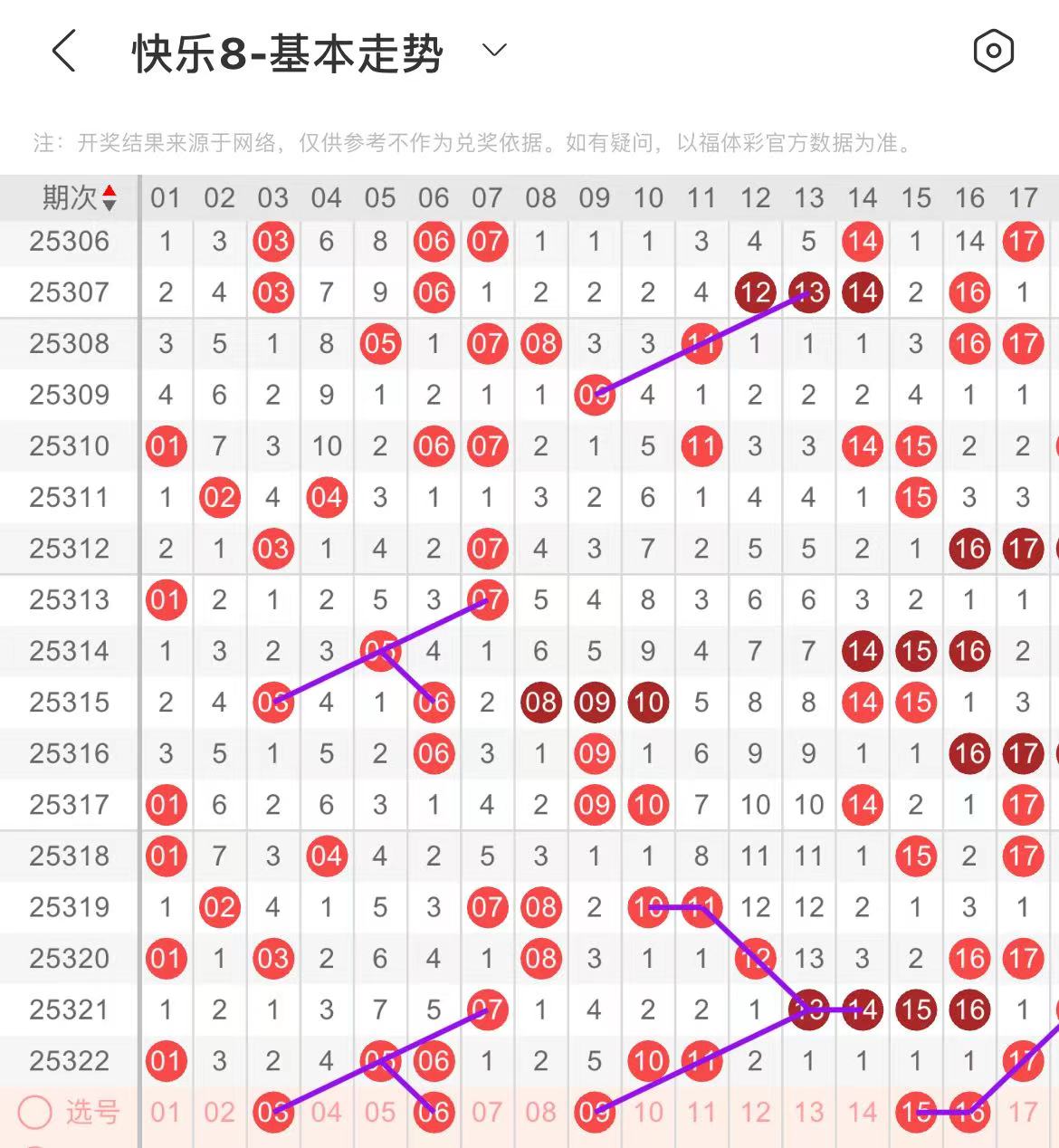Select number 08 in the 选号 row

[540, 1112]
